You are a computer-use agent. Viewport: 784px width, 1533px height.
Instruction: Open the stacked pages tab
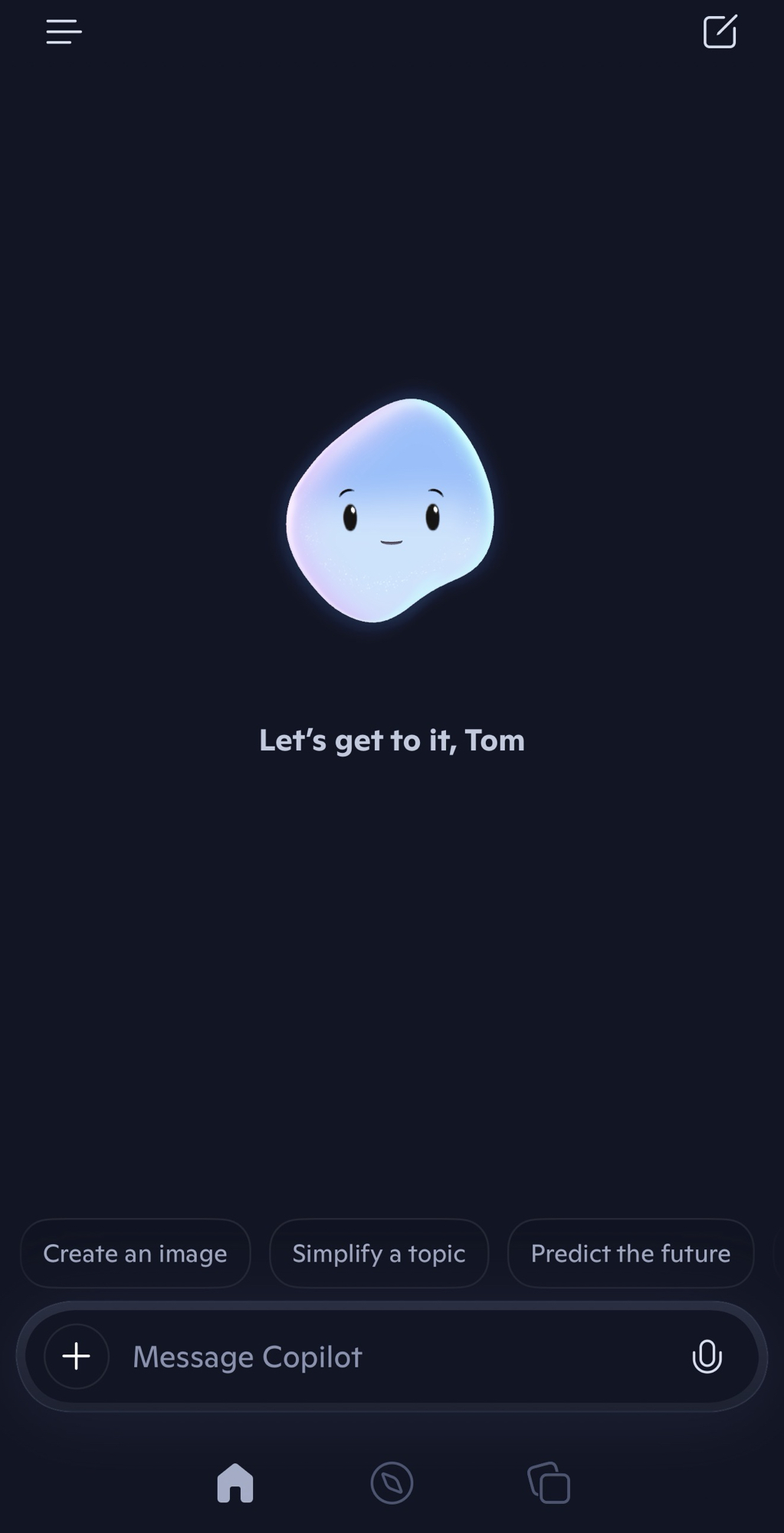[549, 1482]
